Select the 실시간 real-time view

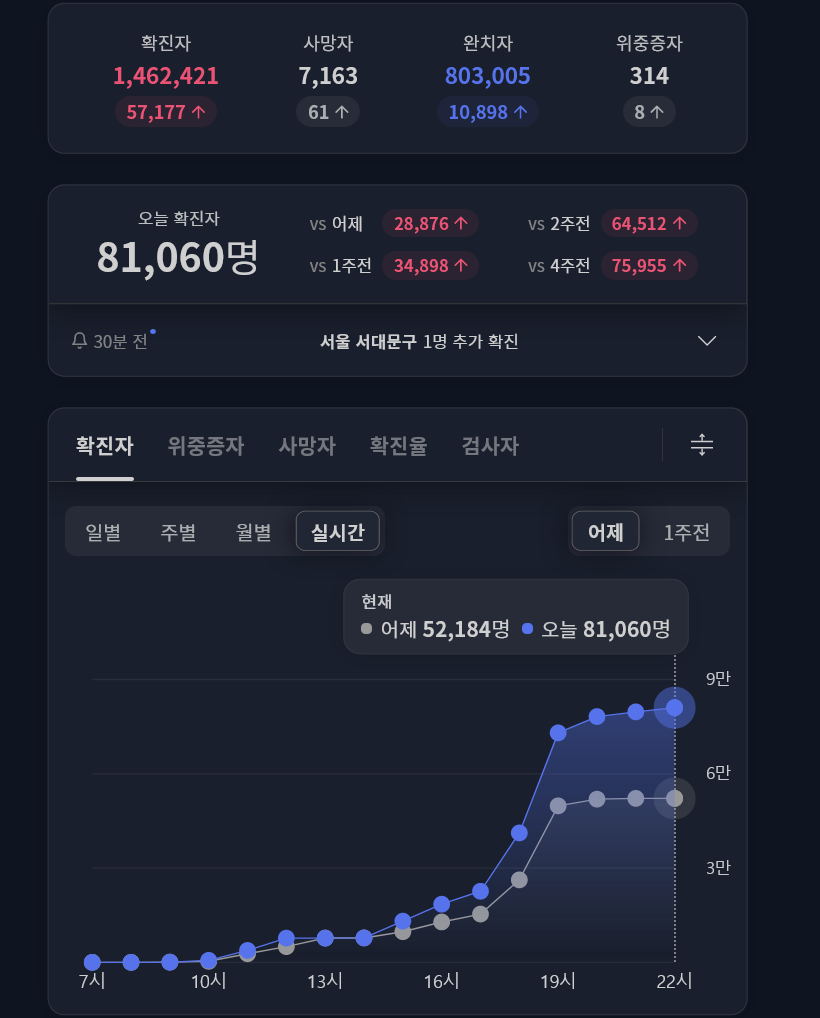338,532
